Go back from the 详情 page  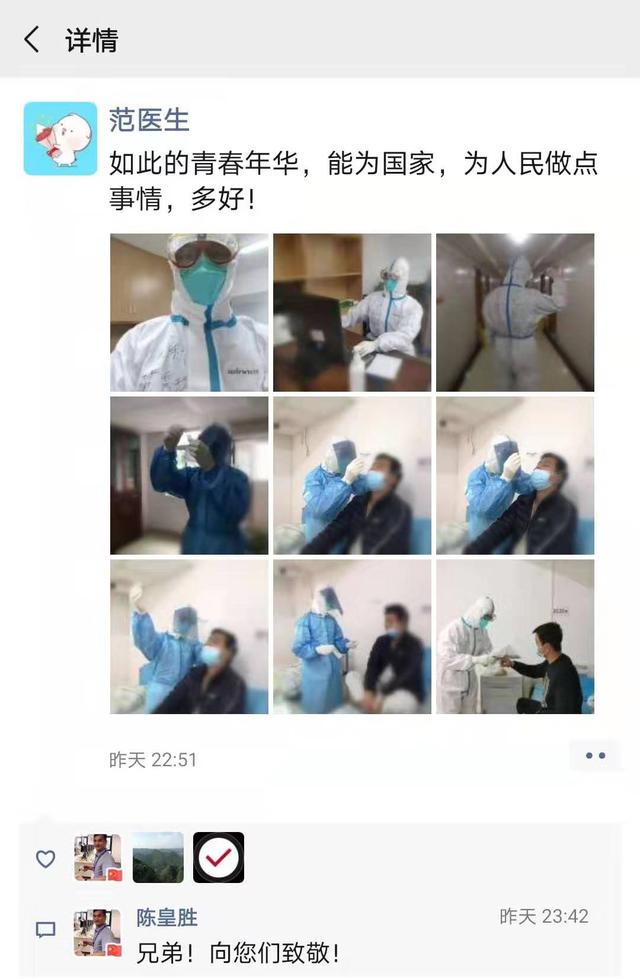(32, 40)
